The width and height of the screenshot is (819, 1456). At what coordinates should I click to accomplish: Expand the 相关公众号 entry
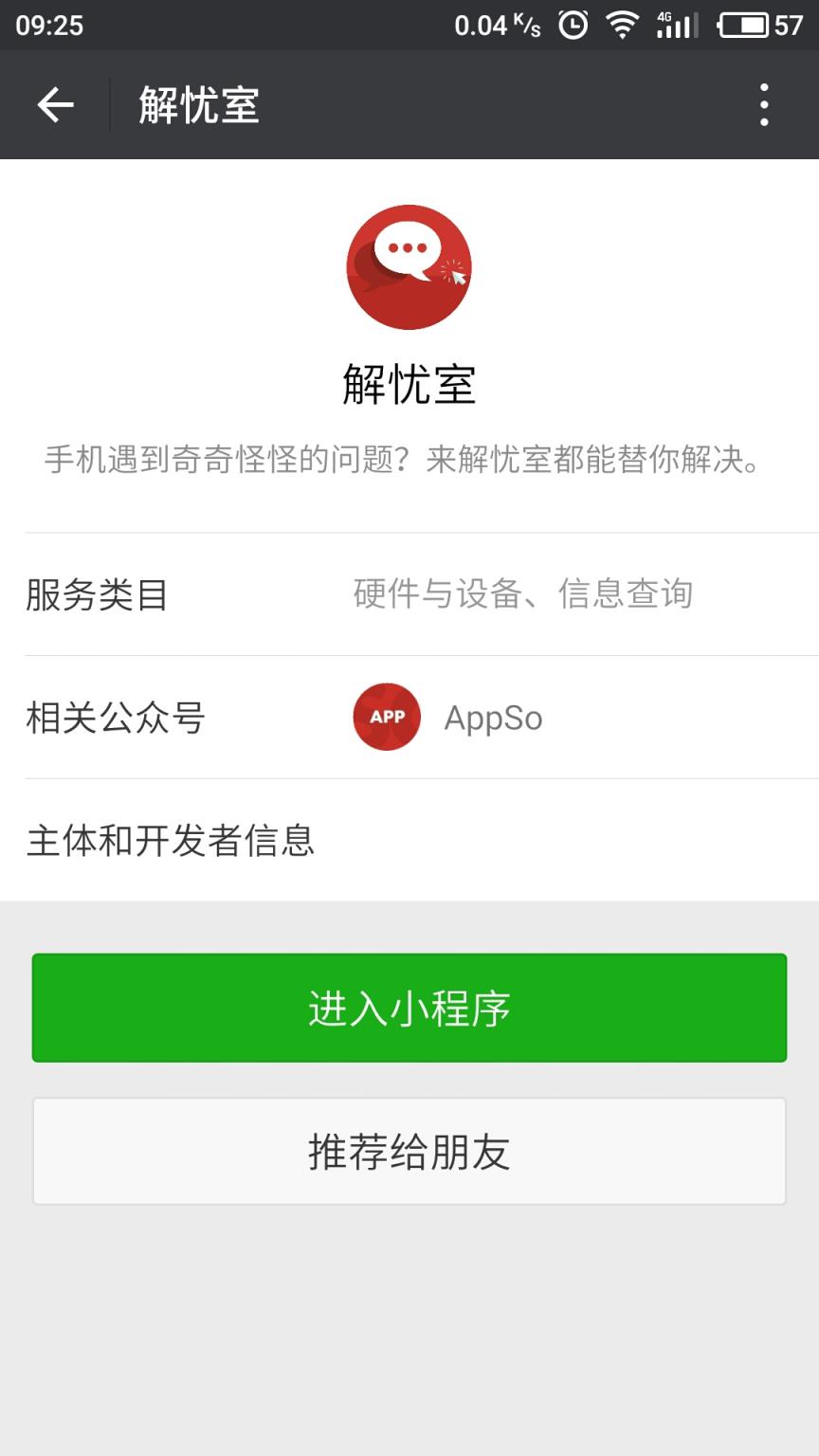point(409,718)
